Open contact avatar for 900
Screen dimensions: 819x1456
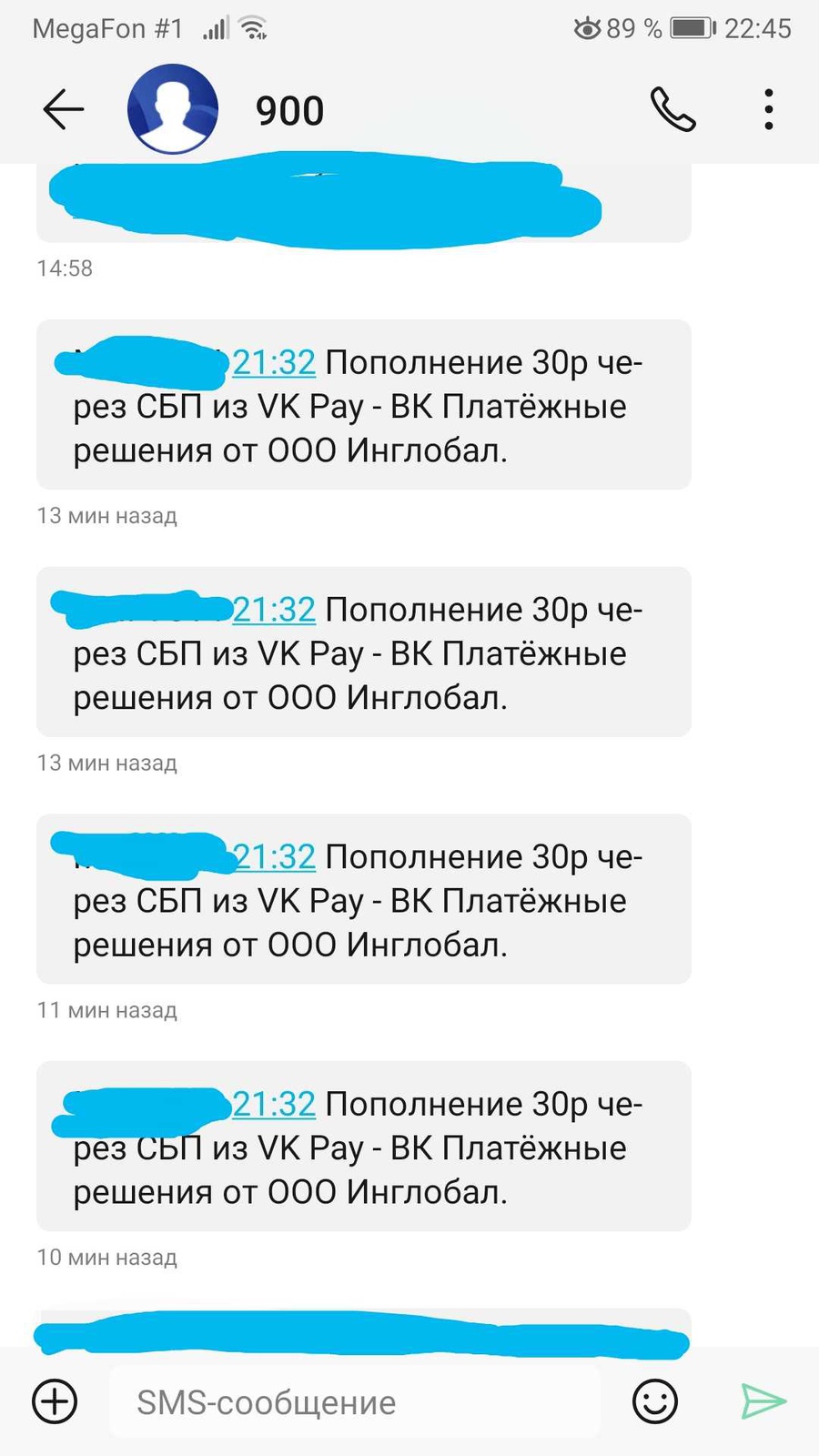point(173,109)
